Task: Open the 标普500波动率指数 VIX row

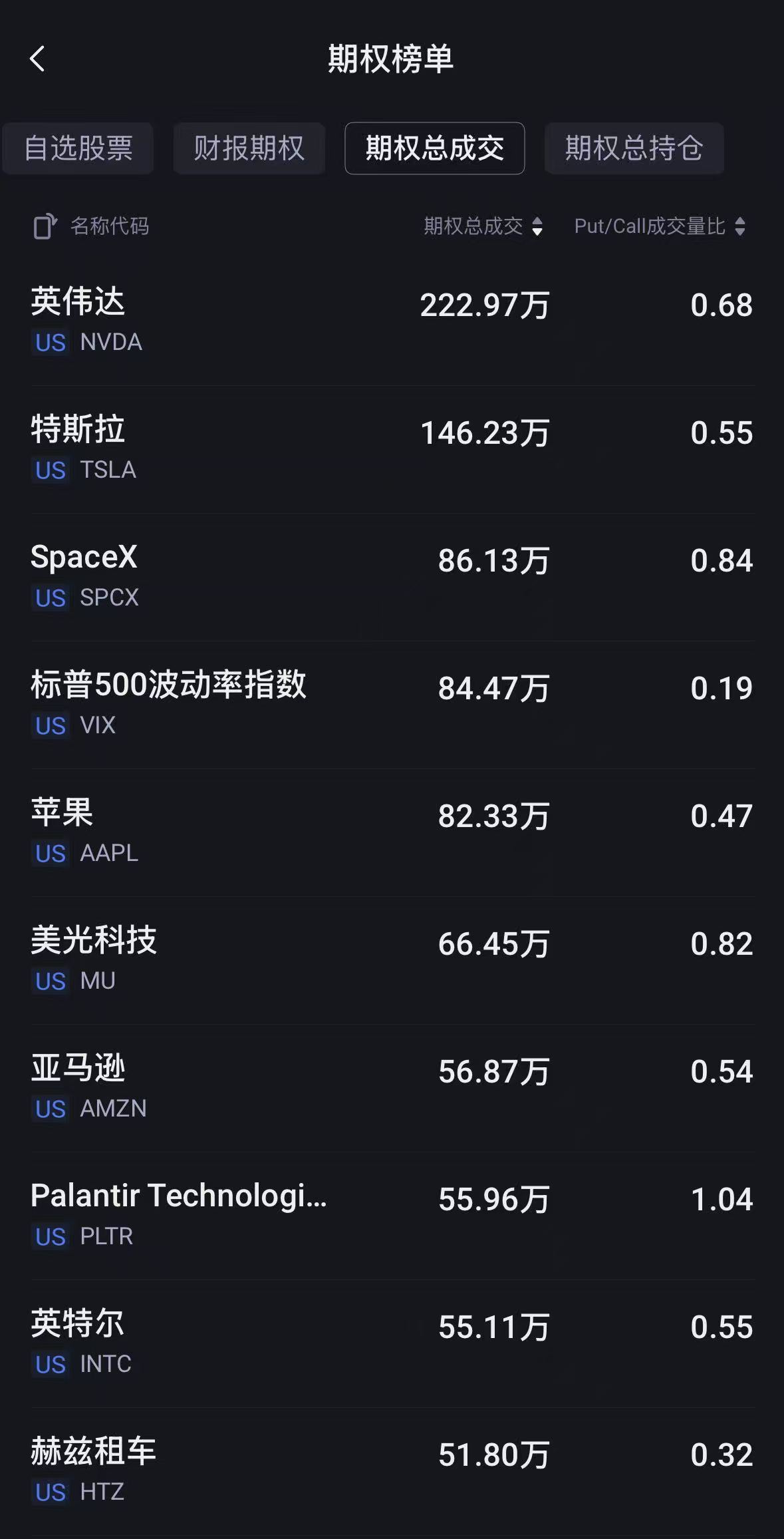Action: [392, 705]
